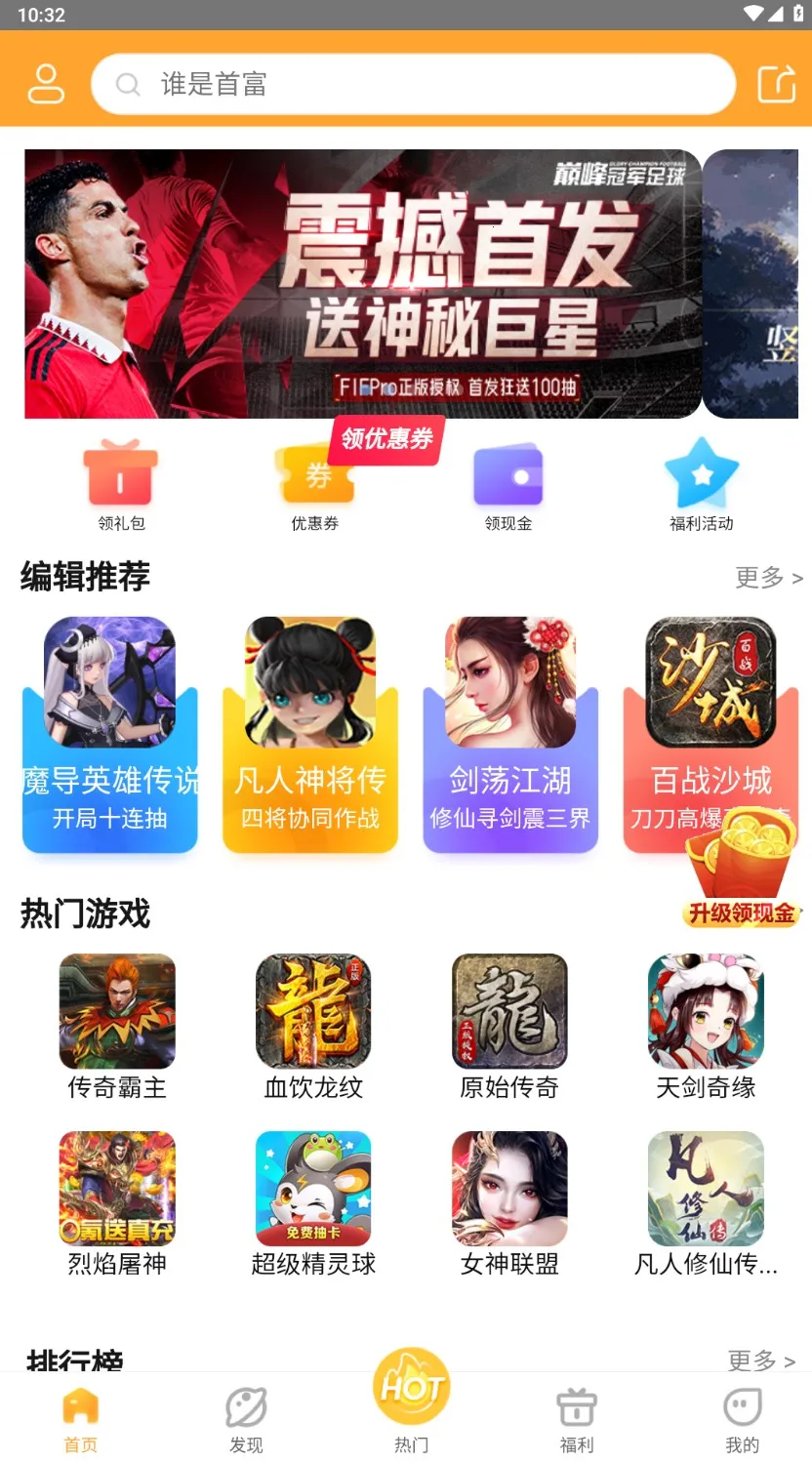Tap the 谁是首富 search box
Image resolution: width=812 pixels, height=1462 pixels.
pyautogui.click(x=412, y=84)
